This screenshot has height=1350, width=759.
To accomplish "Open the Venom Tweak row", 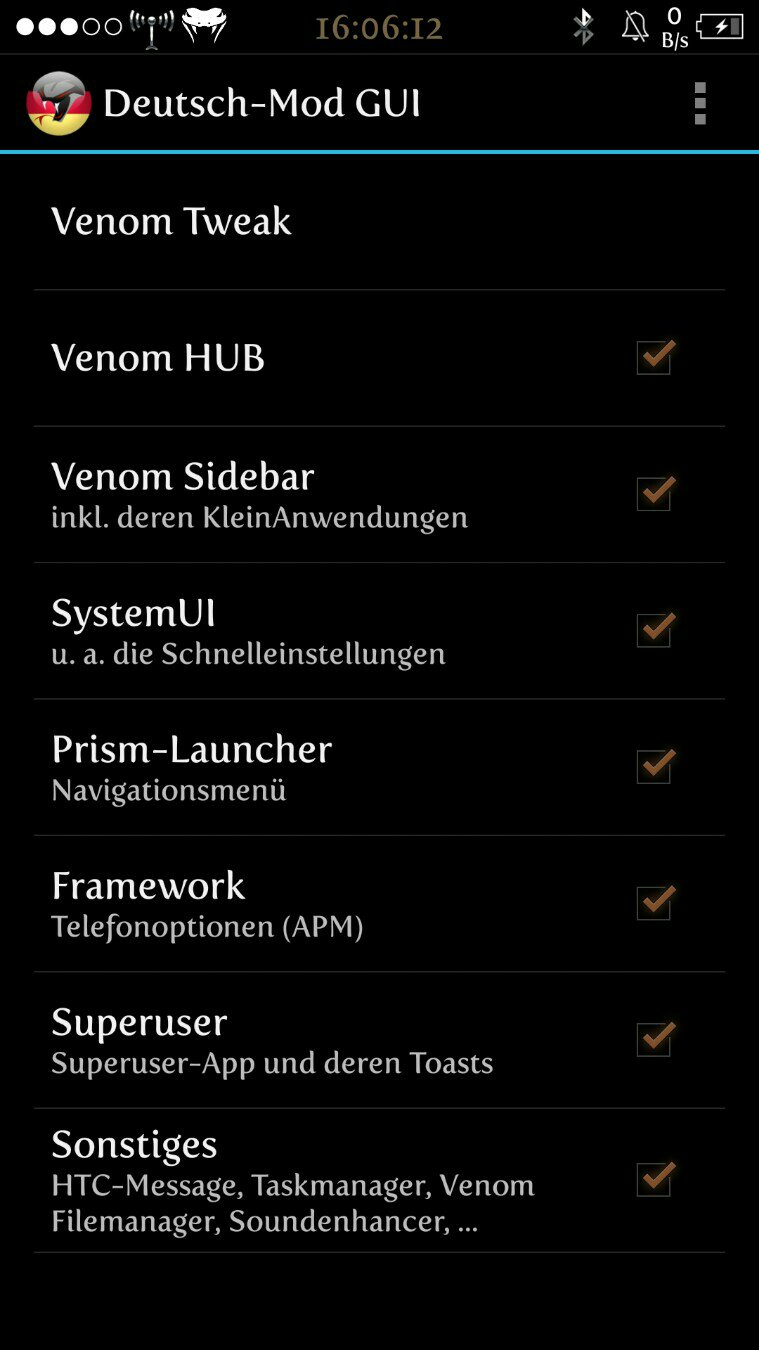I will coord(379,222).
